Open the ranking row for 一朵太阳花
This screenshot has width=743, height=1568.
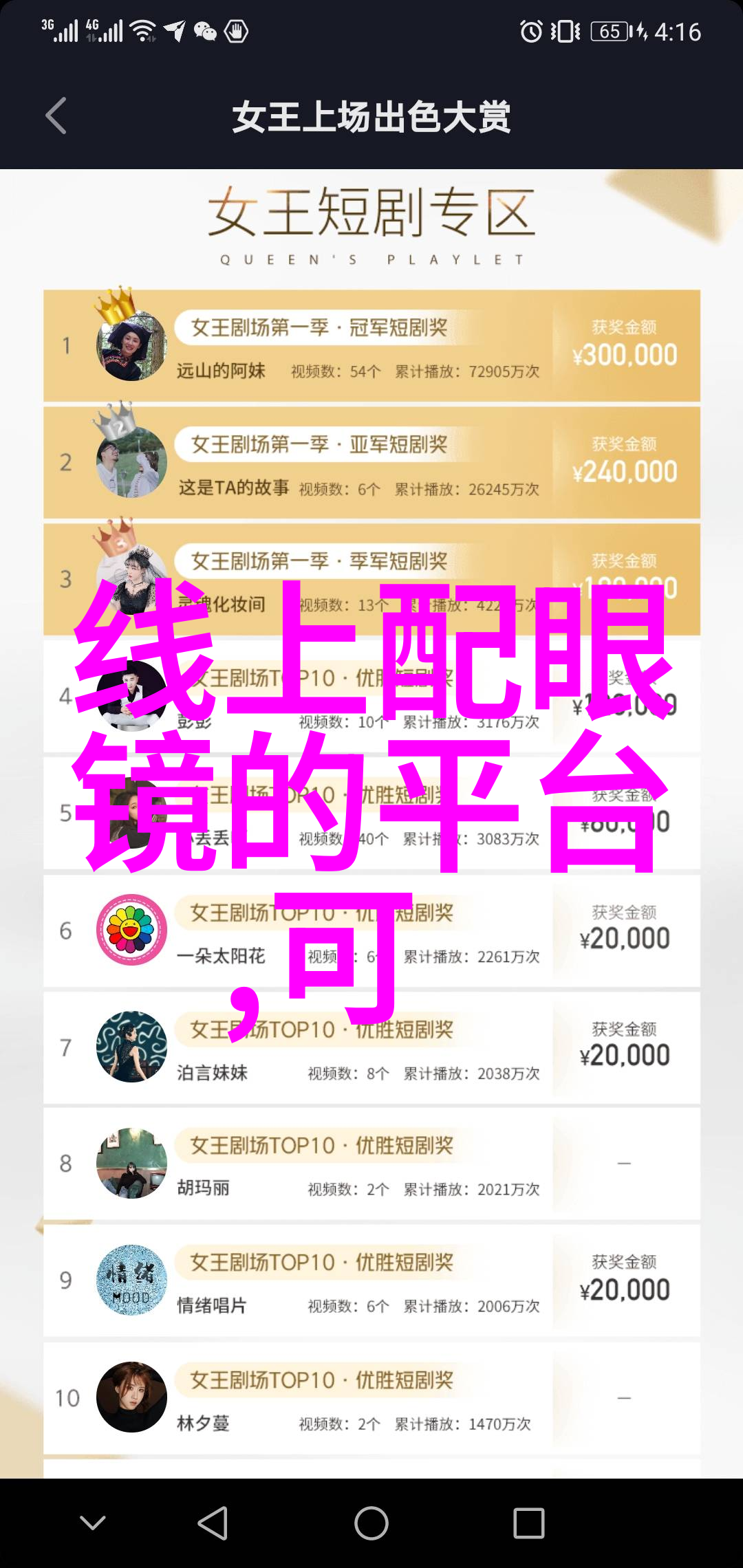(x=371, y=931)
